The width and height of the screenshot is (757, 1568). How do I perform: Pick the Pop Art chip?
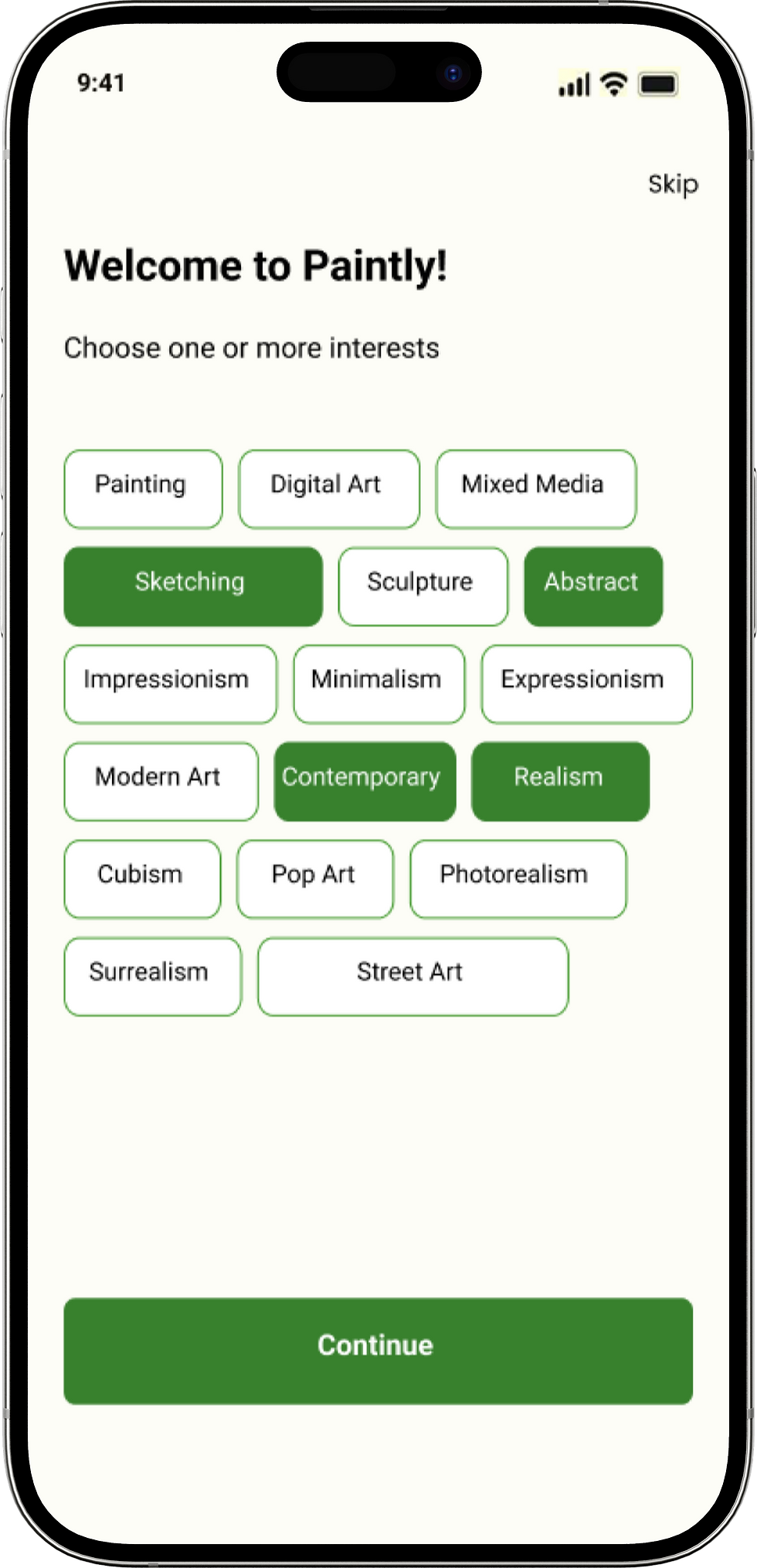[x=315, y=878]
